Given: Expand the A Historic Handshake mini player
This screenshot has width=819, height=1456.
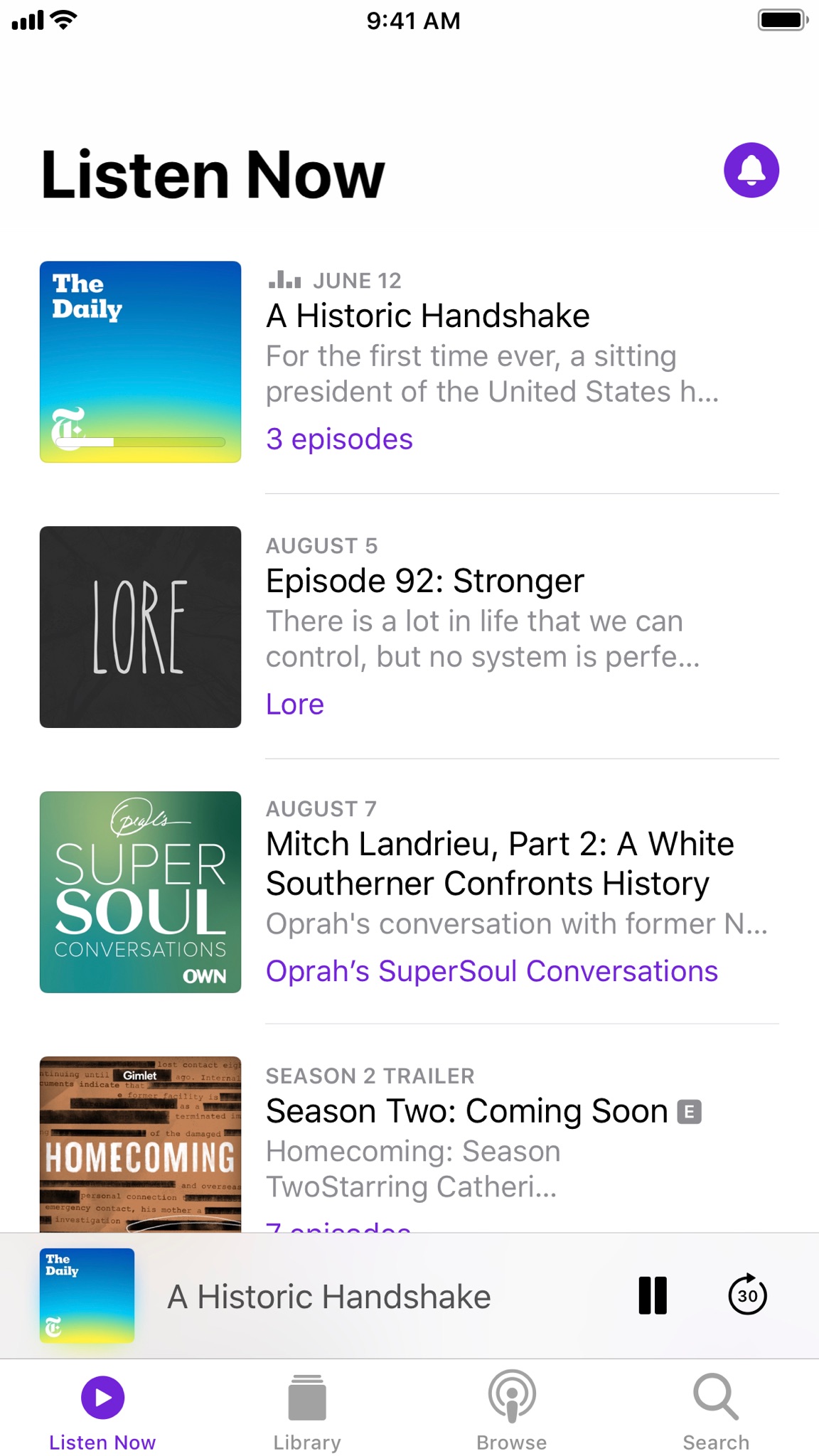Looking at the screenshot, I should coord(329,1297).
